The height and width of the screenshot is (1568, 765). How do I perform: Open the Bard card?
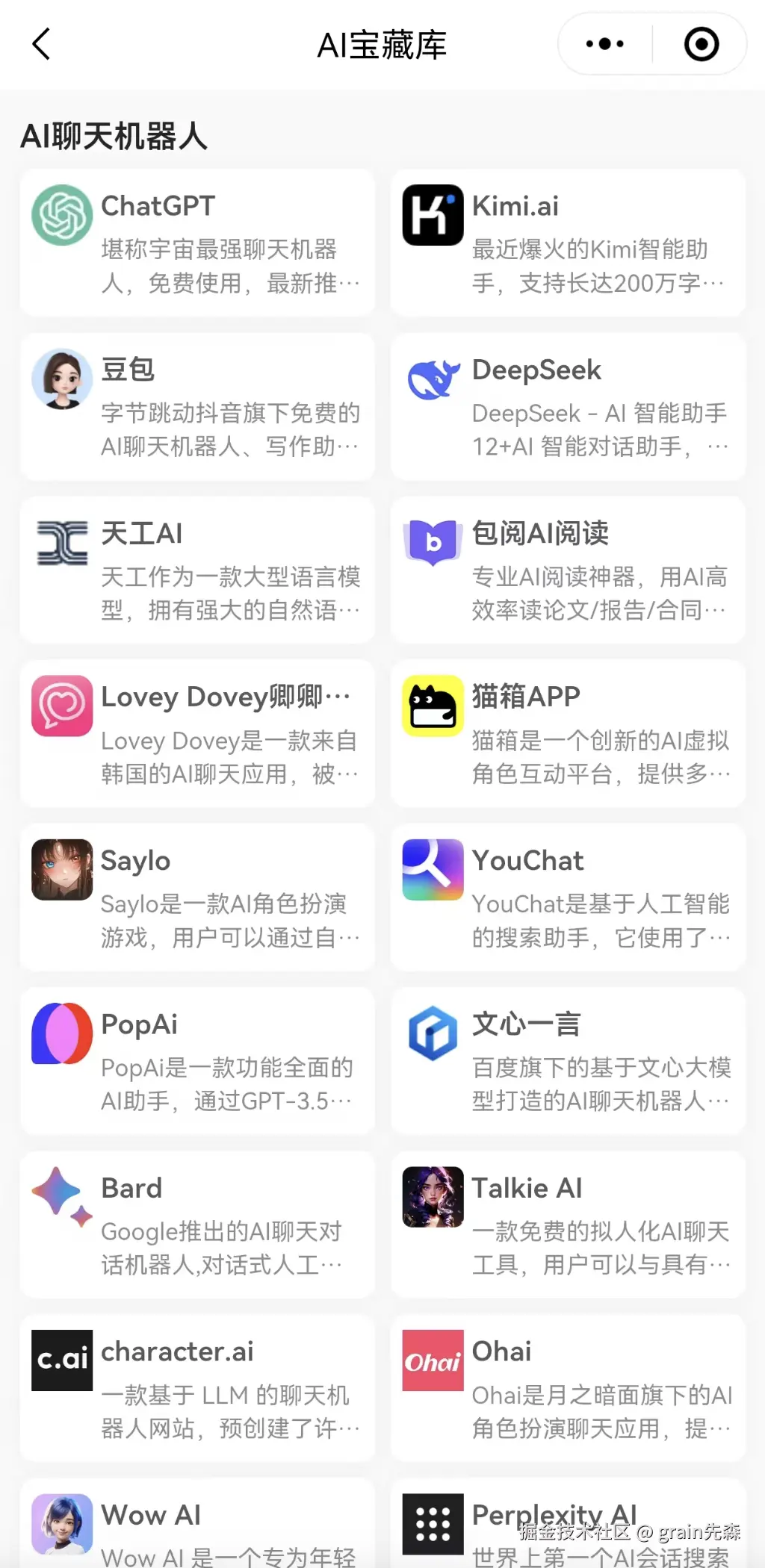click(197, 1224)
